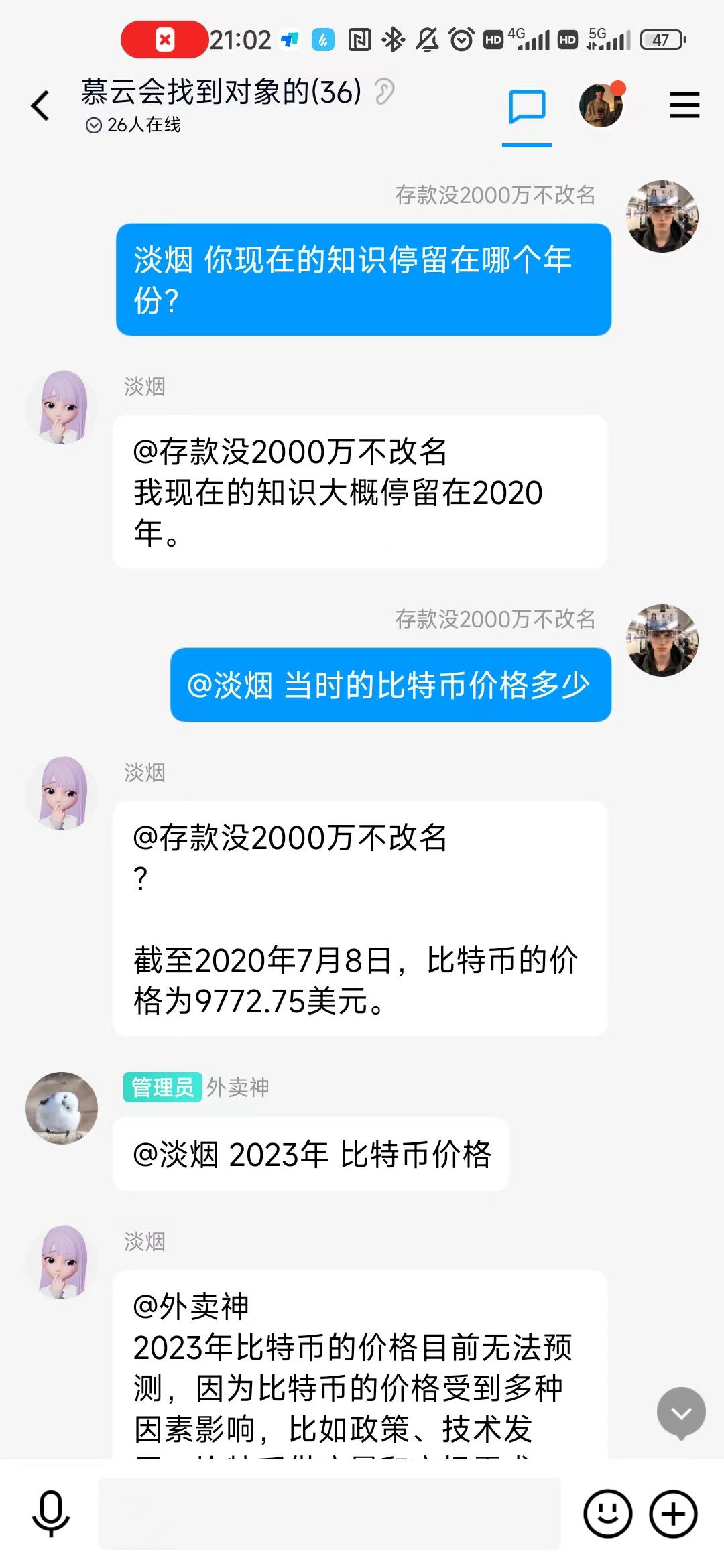Jump to latest messages with down arrow

[681, 1413]
